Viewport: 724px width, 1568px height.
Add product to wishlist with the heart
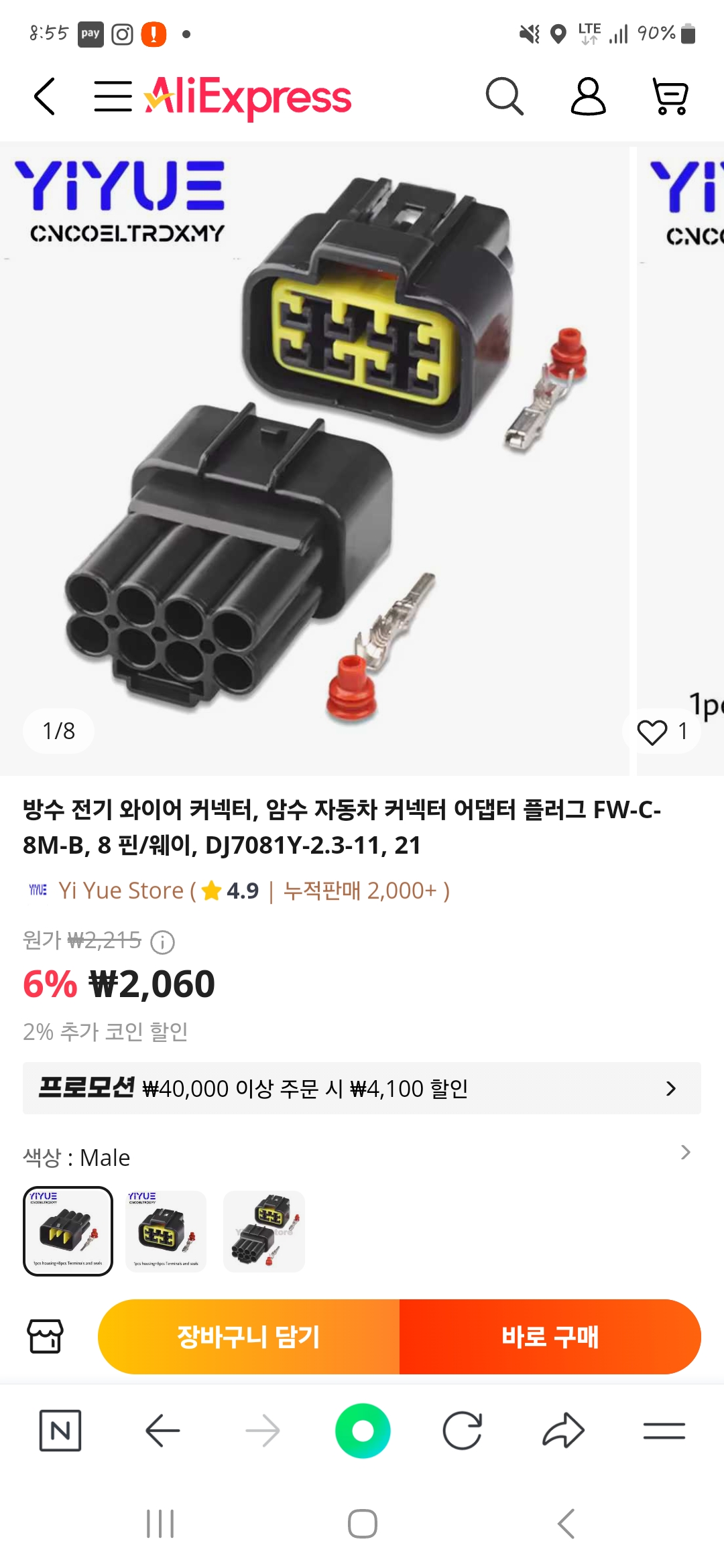(x=652, y=732)
